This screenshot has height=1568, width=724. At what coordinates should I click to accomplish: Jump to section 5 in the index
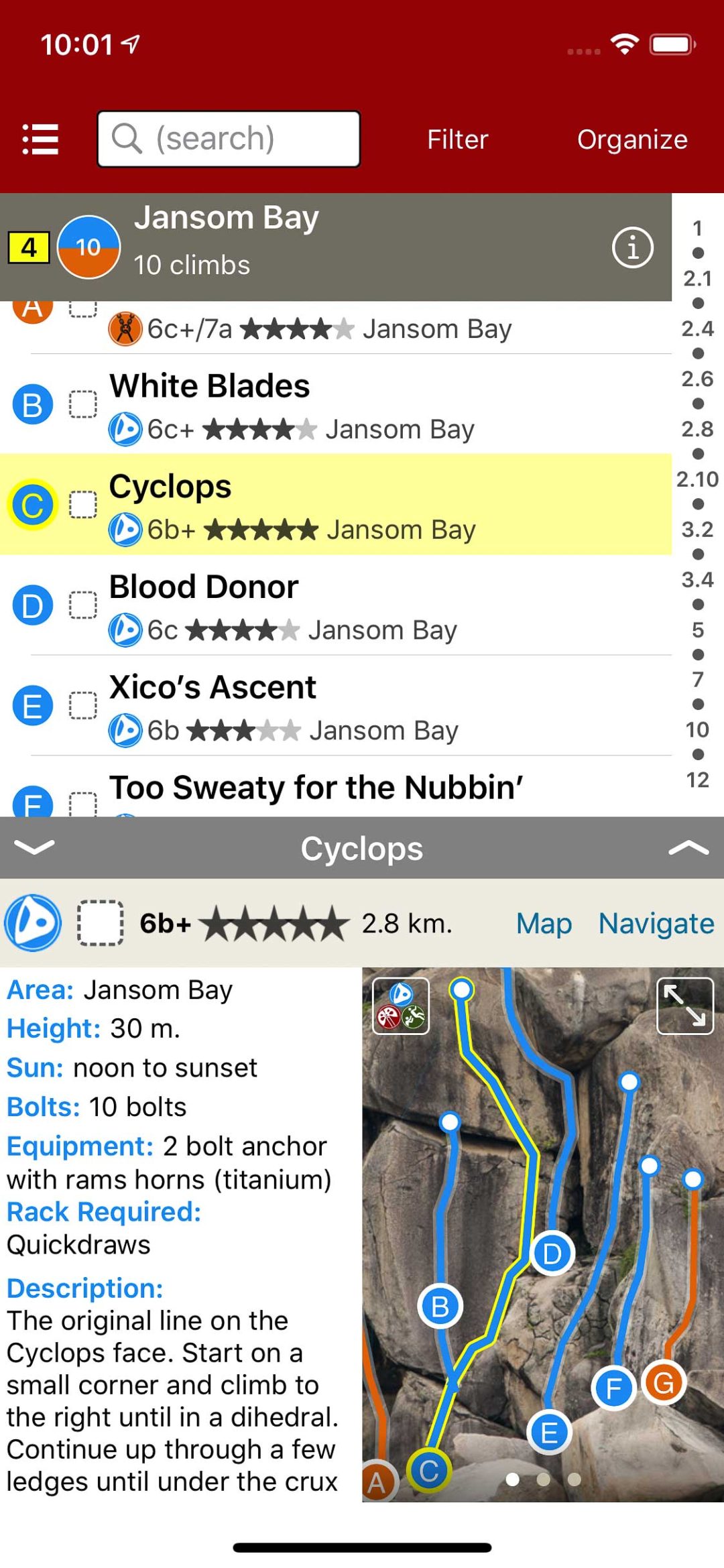[697, 629]
